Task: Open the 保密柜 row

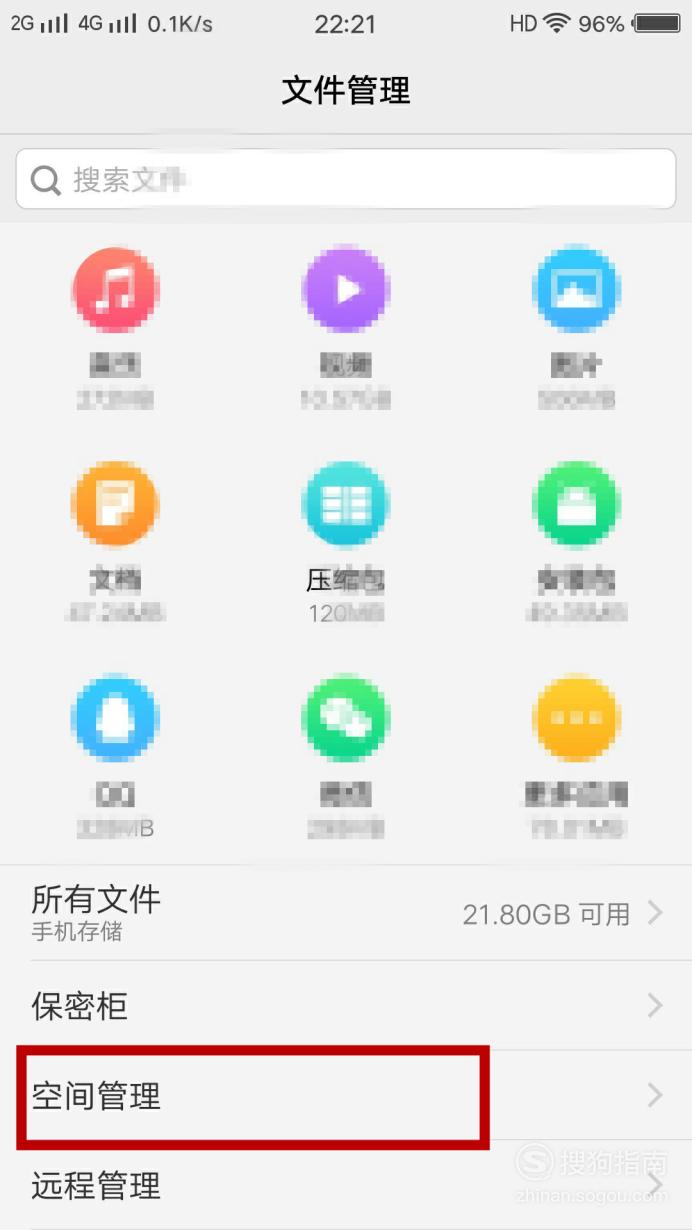Action: point(346,1005)
